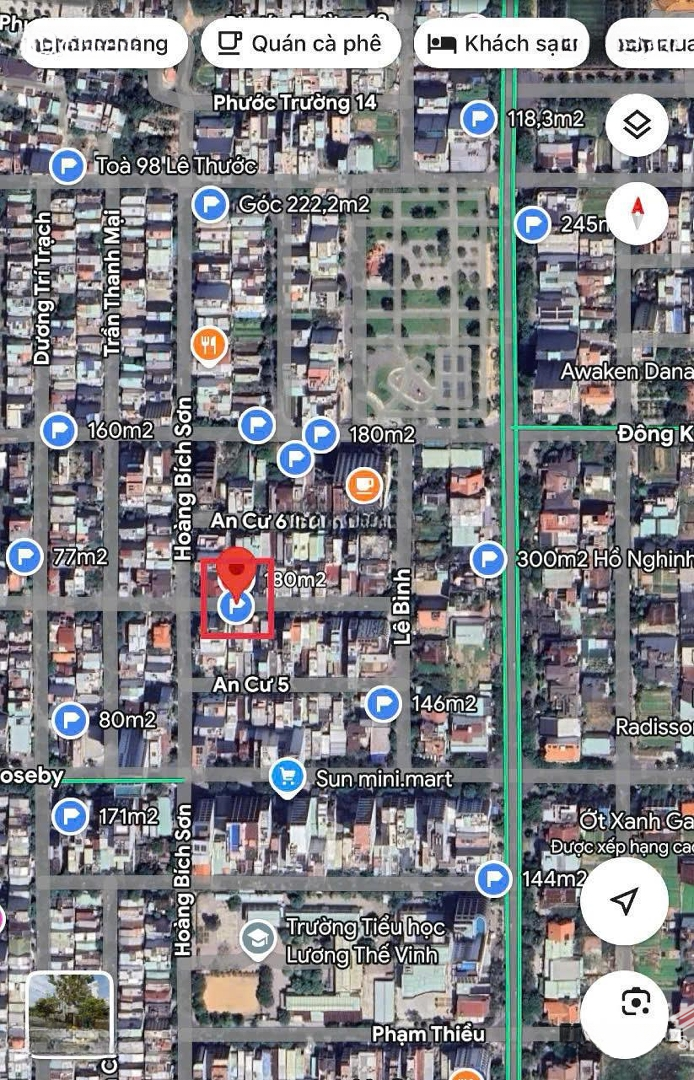Image resolution: width=694 pixels, height=1080 pixels.
Task: Open the map layers button
Action: [637, 125]
